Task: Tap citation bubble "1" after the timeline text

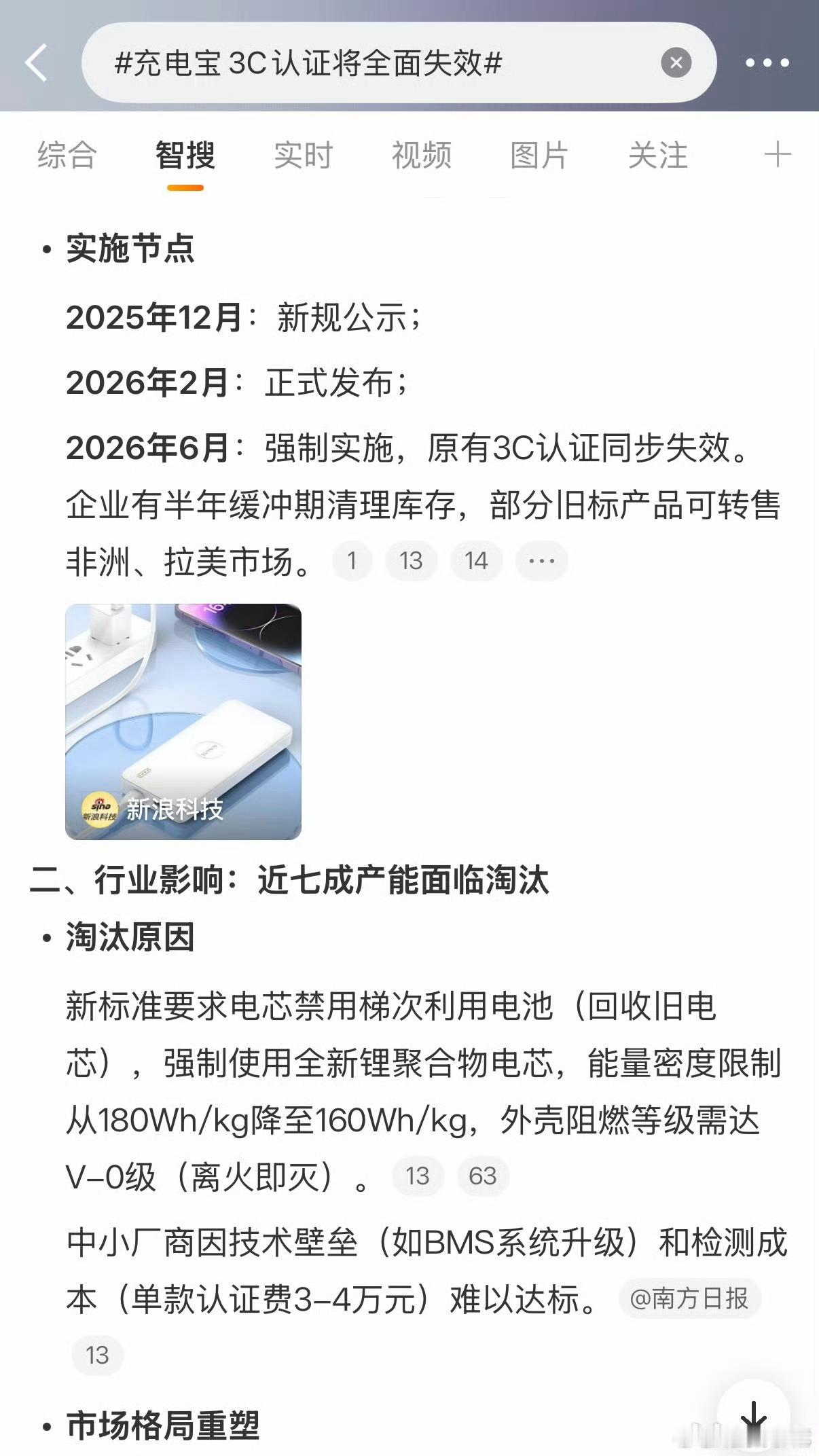Action: pos(352,560)
